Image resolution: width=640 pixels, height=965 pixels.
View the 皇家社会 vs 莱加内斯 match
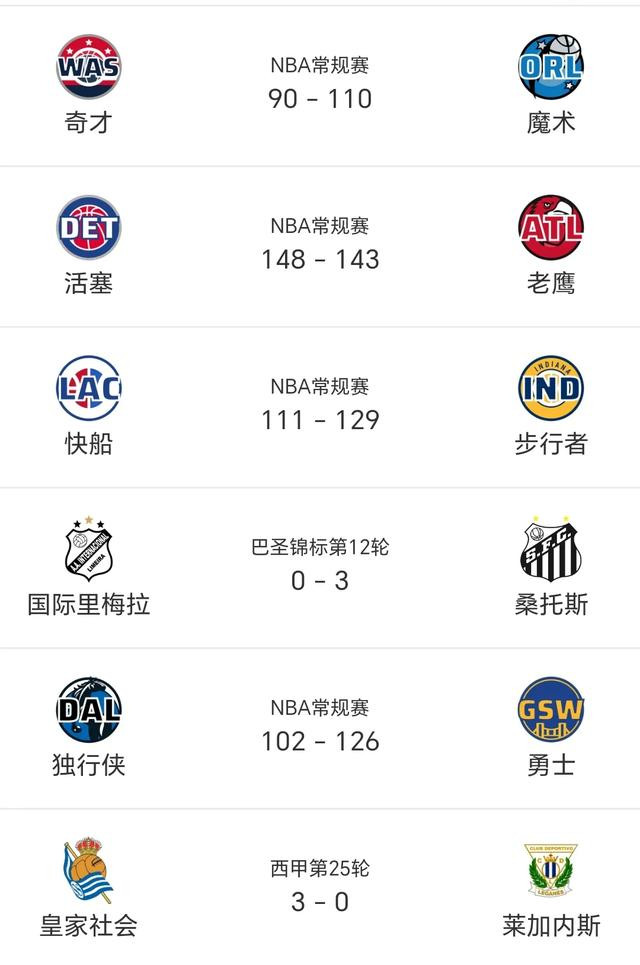click(x=320, y=889)
